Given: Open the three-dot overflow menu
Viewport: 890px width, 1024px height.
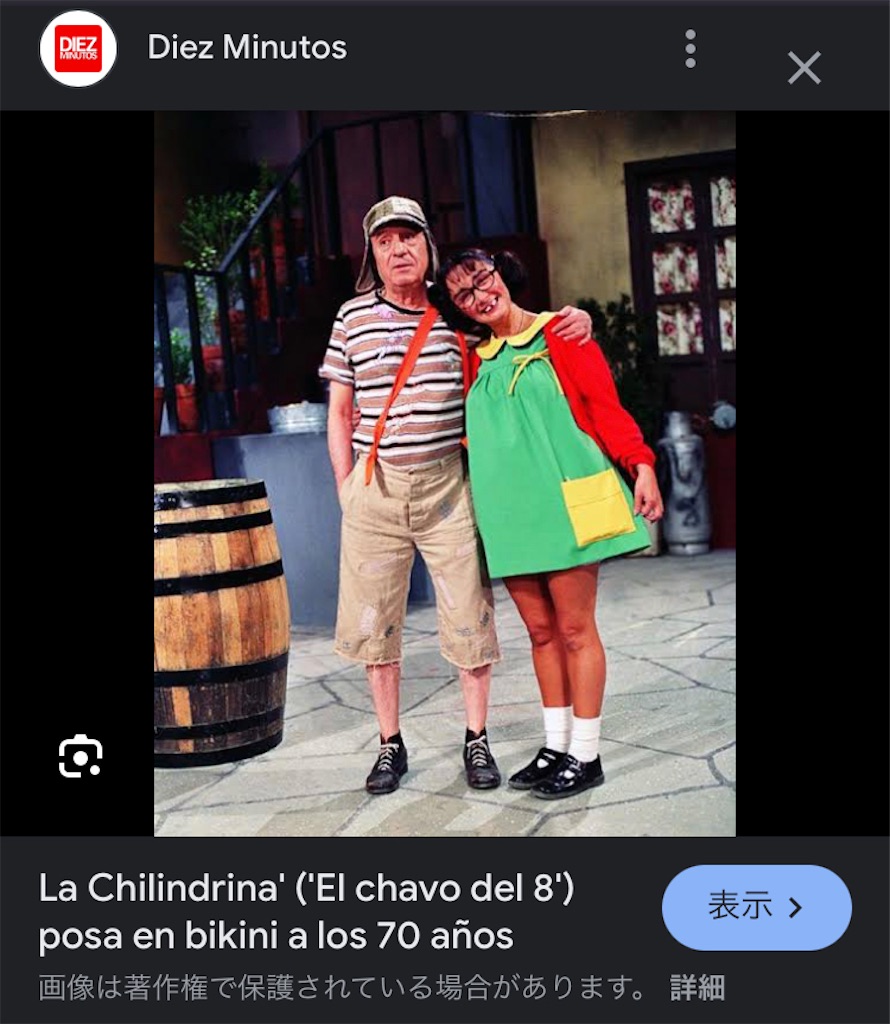Looking at the screenshot, I should point(690,48).
